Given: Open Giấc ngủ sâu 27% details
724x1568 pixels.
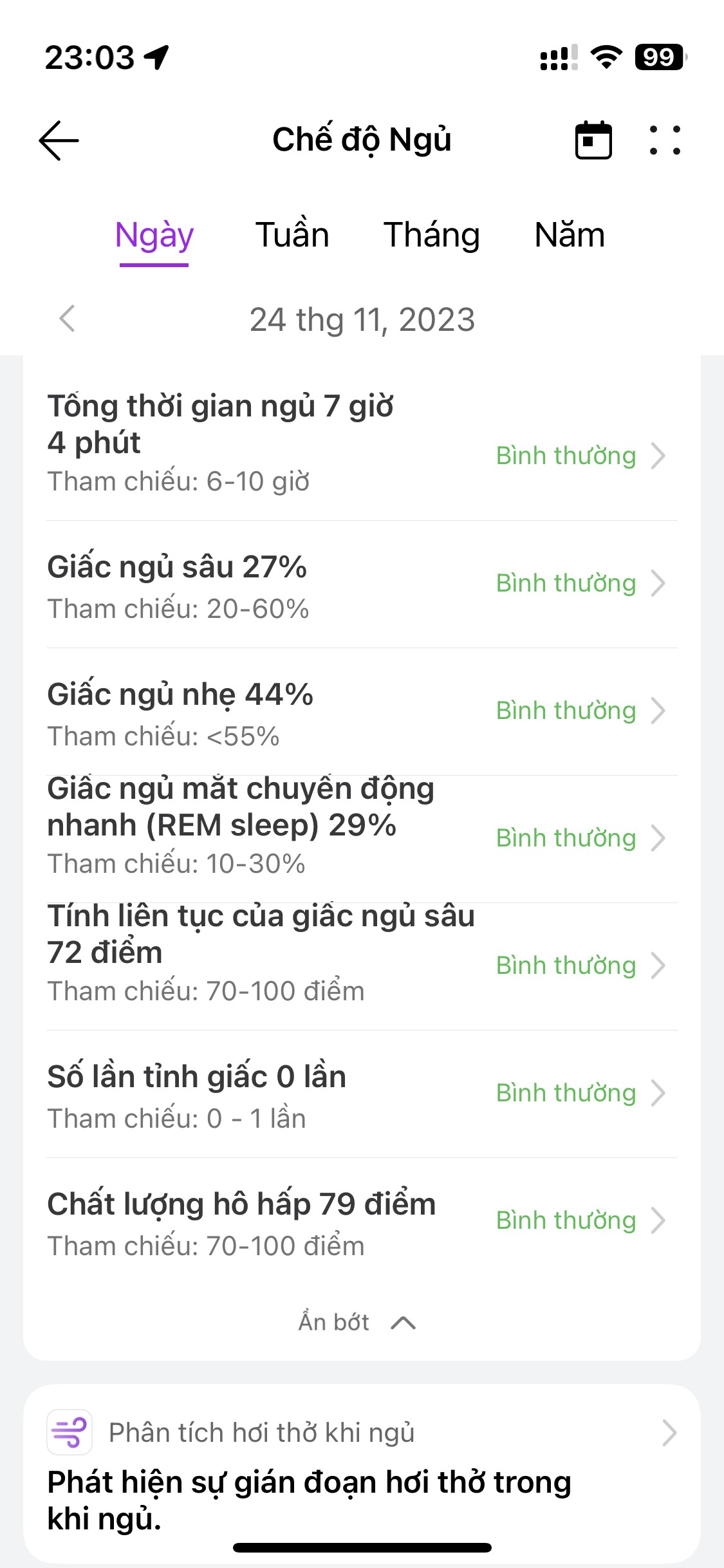Looking at the screenshot, I should (x=362, y=584).
